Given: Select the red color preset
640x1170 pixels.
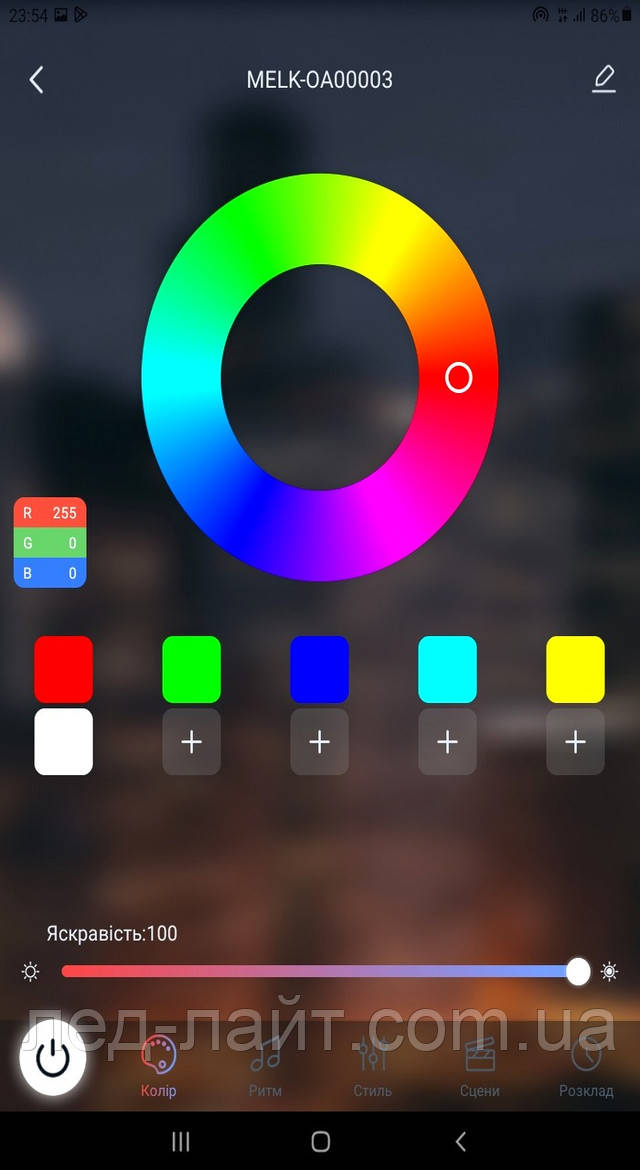Looking at the screenshot, I should point(63,669).
